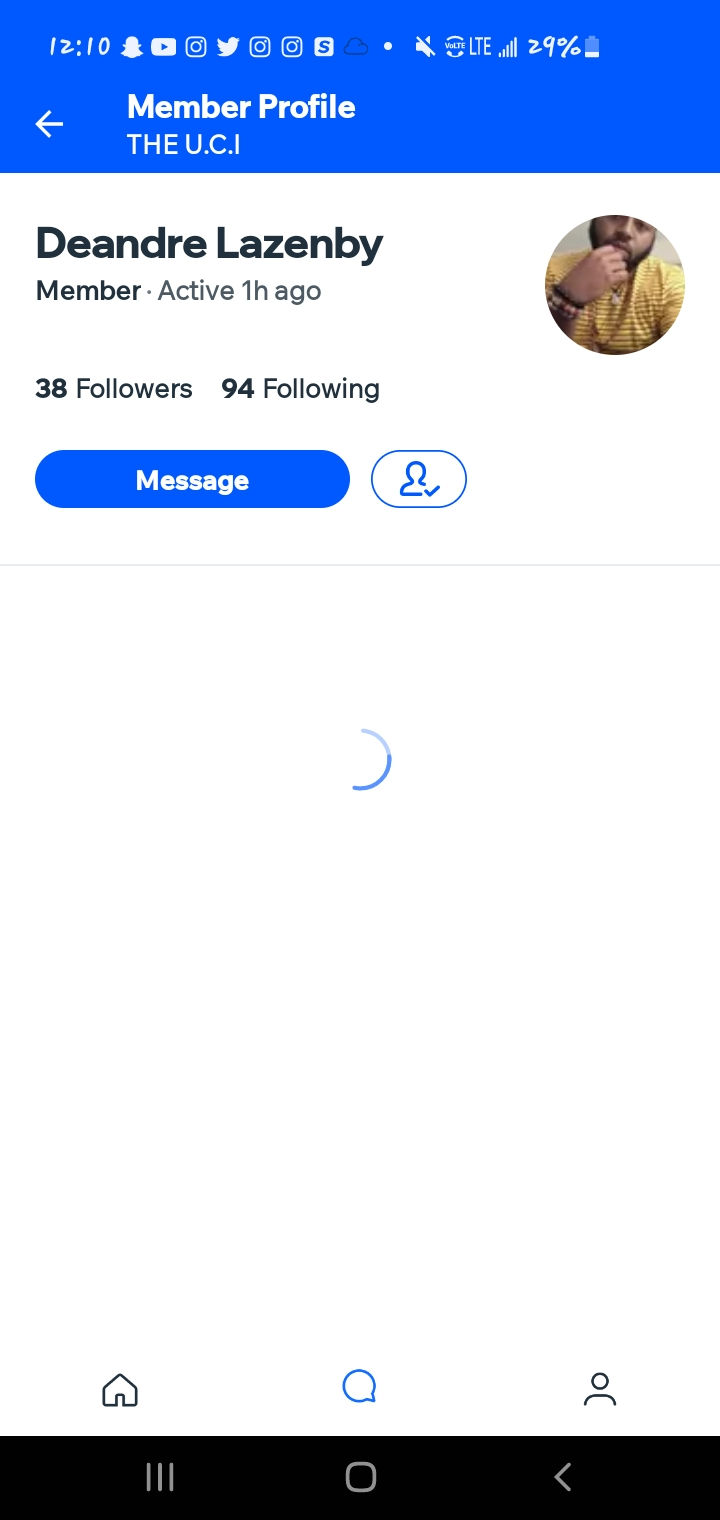720x1520 pixels.
Task: Tap the system back button
Action: coord(562,1477)
